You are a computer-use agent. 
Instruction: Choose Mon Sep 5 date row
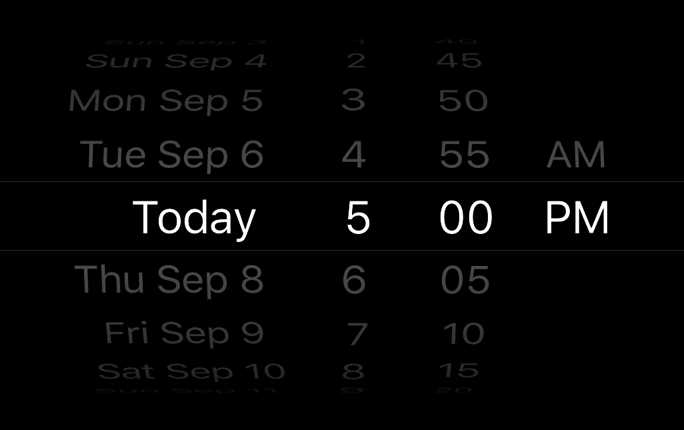tap(166, 101)
